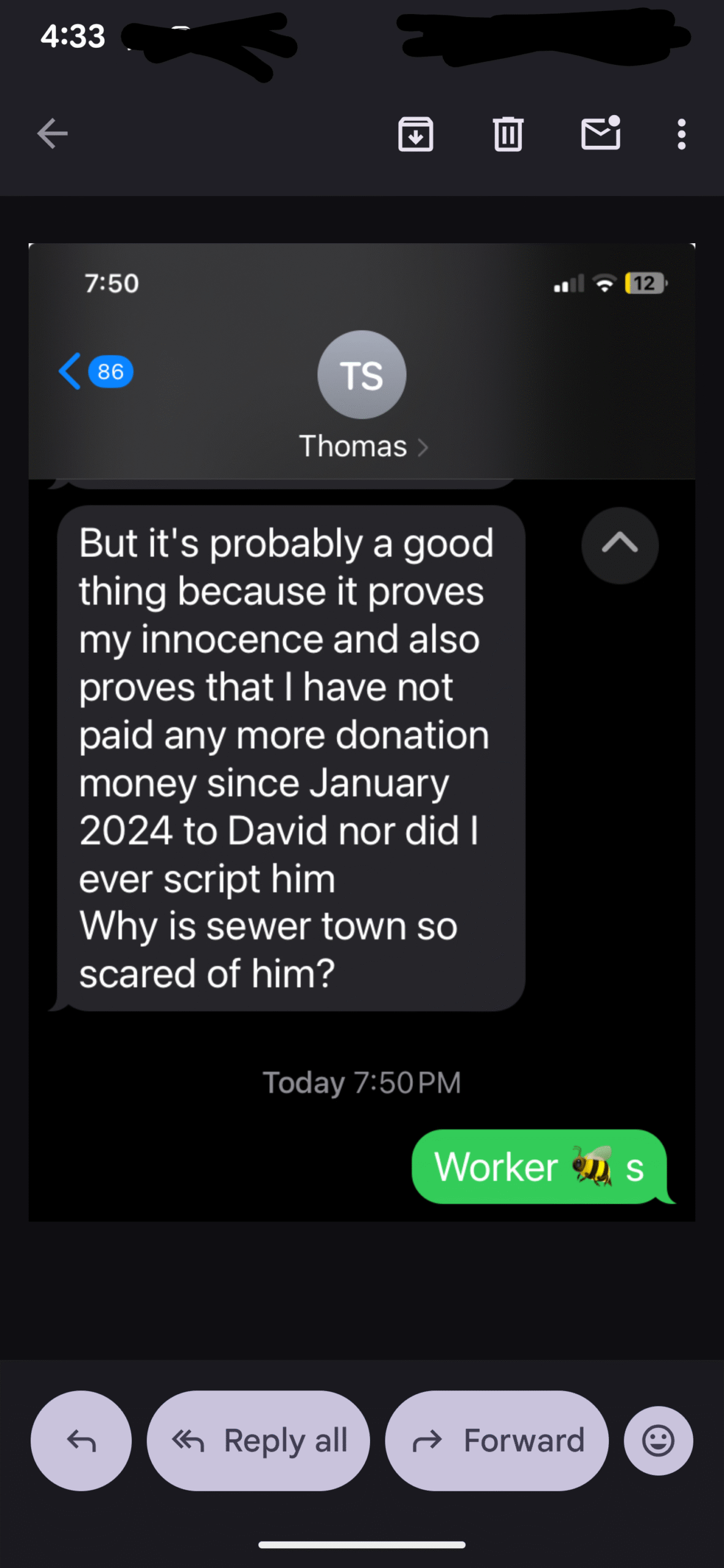Viewport: 724px width, 1568px height.
Task: Forward this email
Action: [x=497, y=1441]
